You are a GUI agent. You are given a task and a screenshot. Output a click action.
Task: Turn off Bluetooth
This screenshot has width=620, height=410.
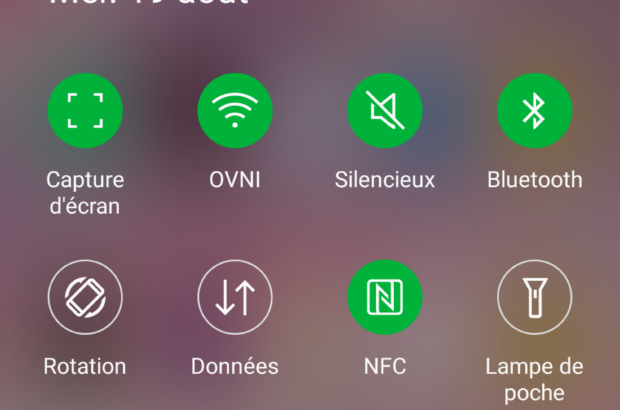coord(535,110)
